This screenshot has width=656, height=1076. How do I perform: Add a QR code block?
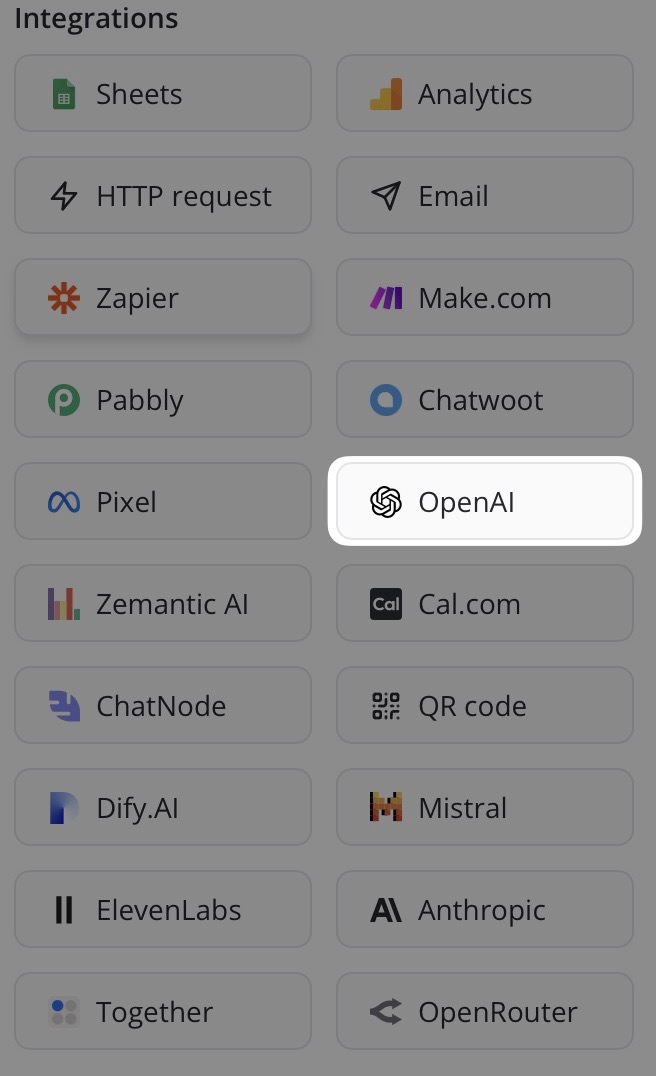(x=484, y=705)
